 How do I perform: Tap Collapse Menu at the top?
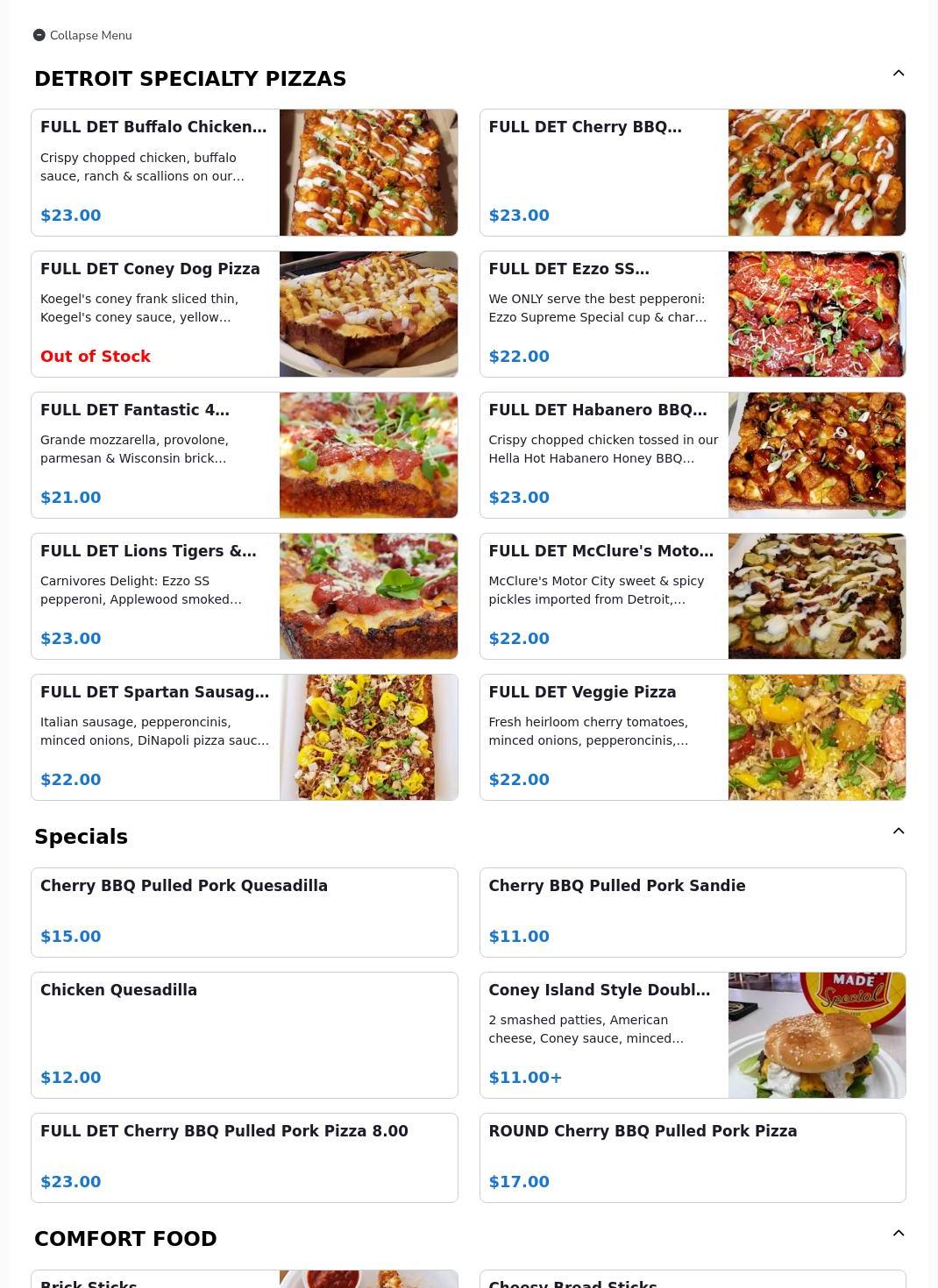82,35
